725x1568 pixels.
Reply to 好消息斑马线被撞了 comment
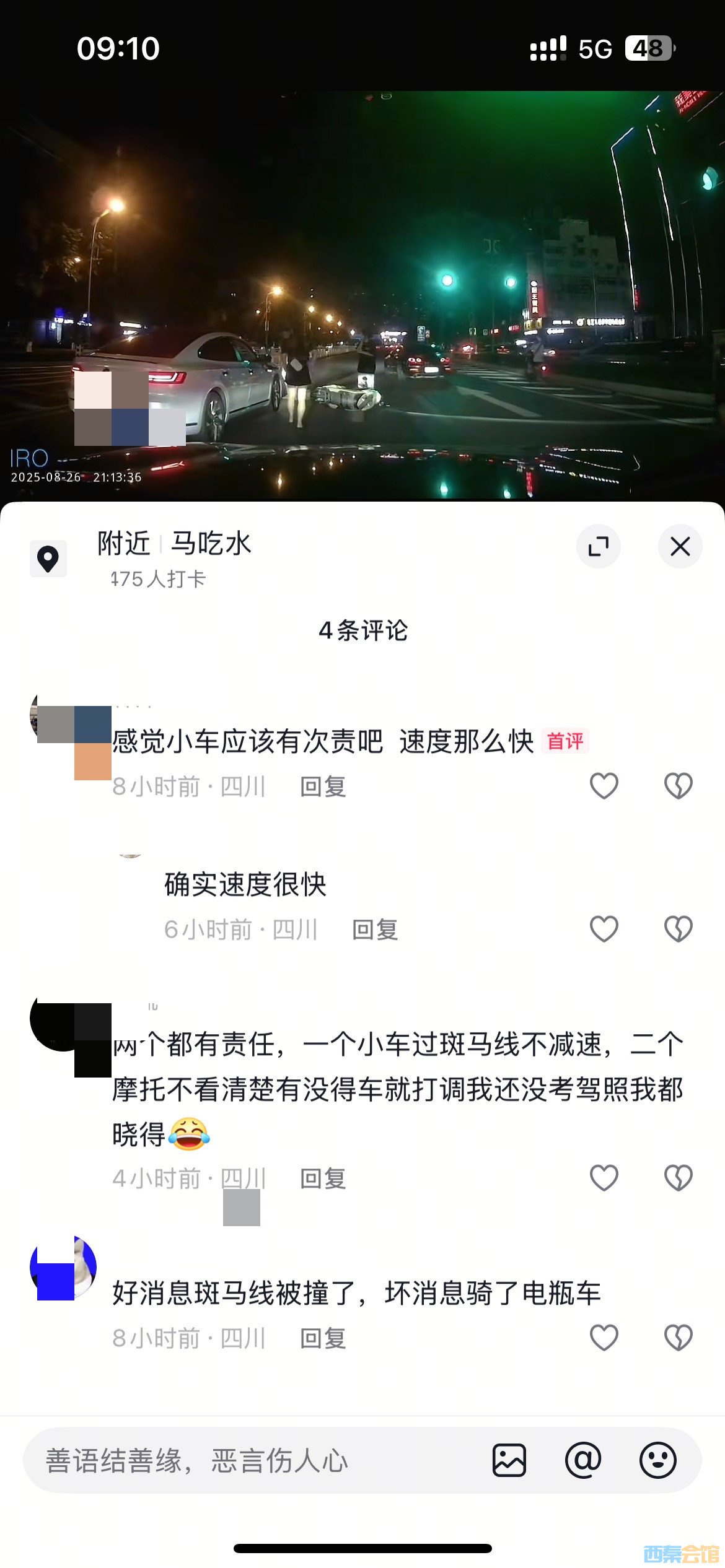[x=323, y=1338]
